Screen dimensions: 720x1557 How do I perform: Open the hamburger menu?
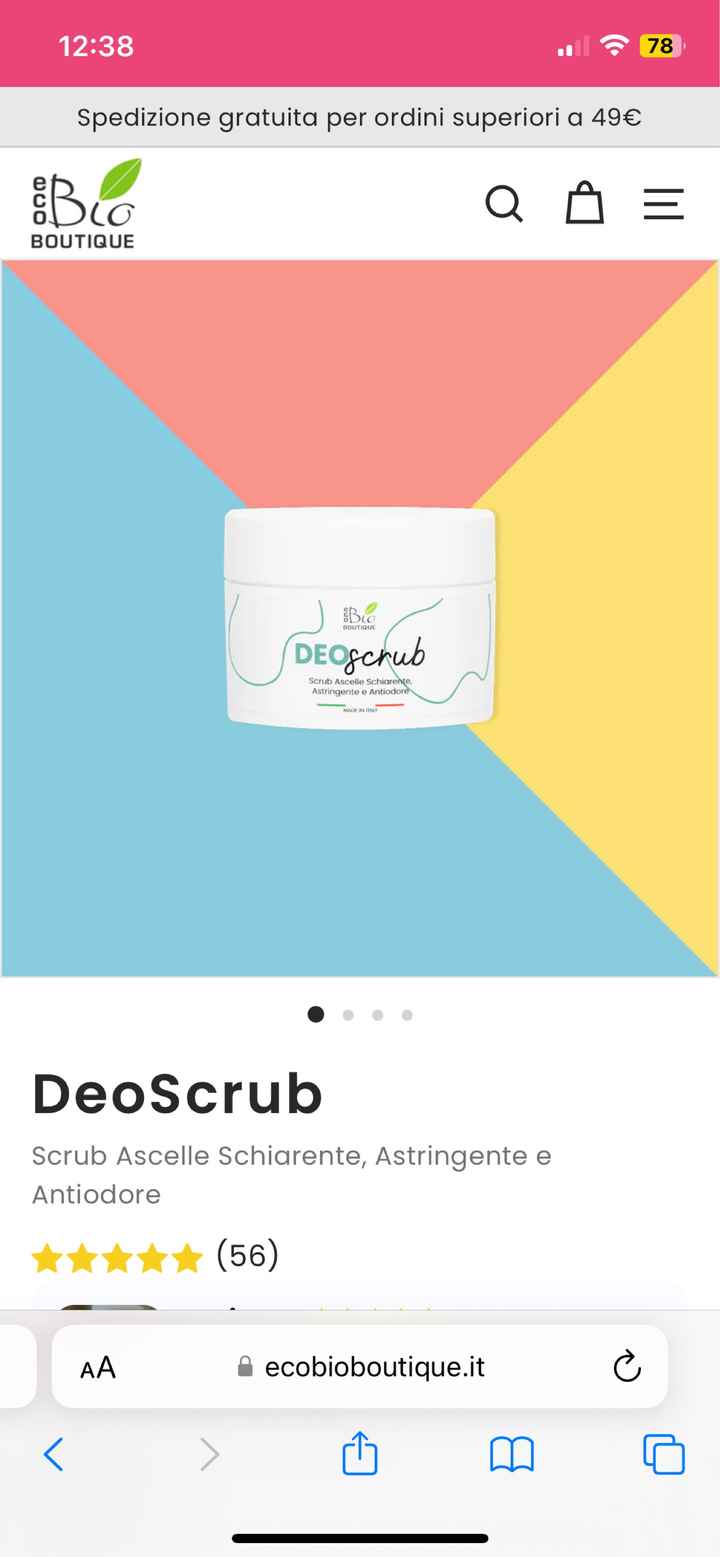663,204
